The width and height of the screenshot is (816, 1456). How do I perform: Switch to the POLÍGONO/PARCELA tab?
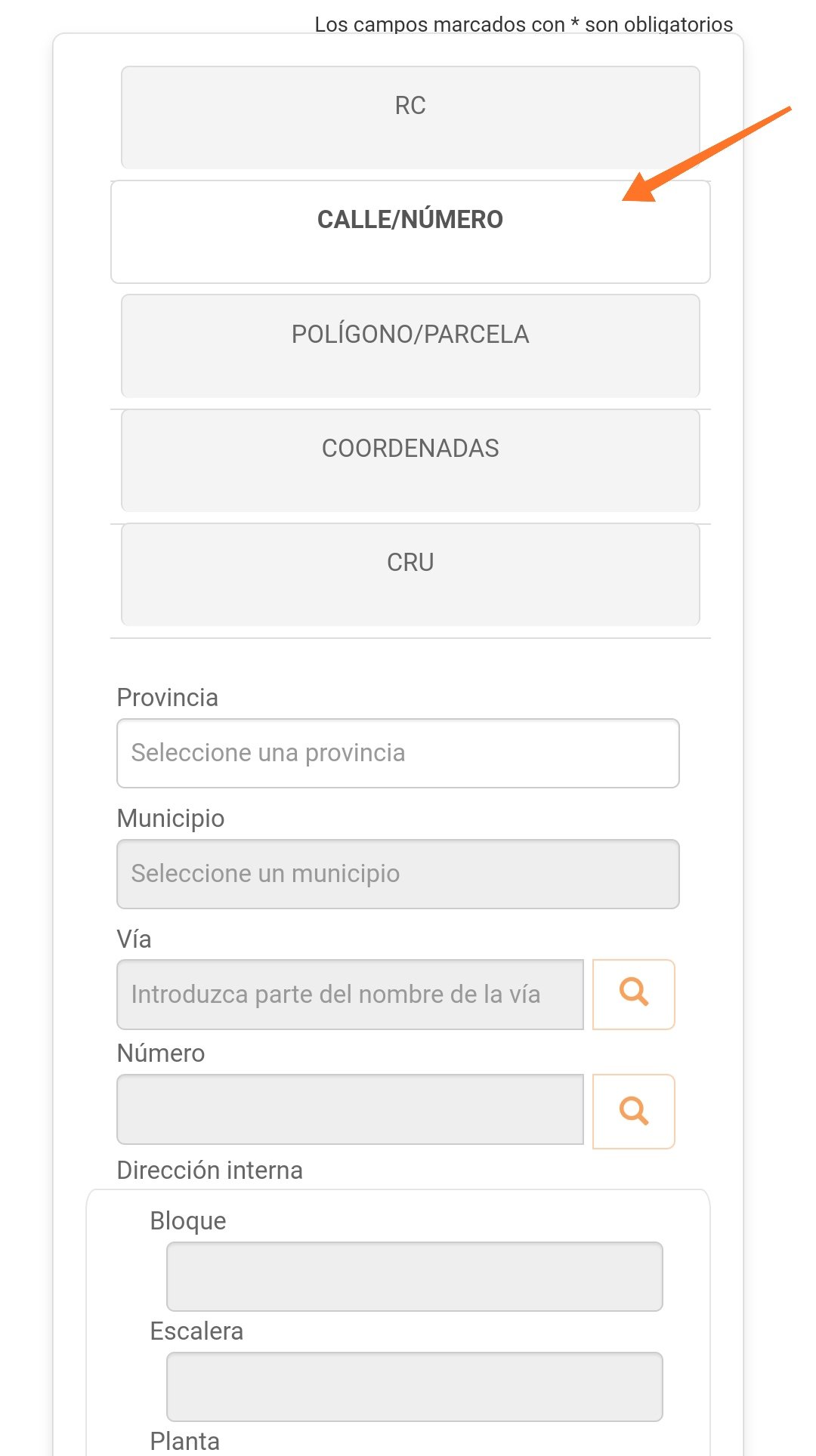coord(410,345)
